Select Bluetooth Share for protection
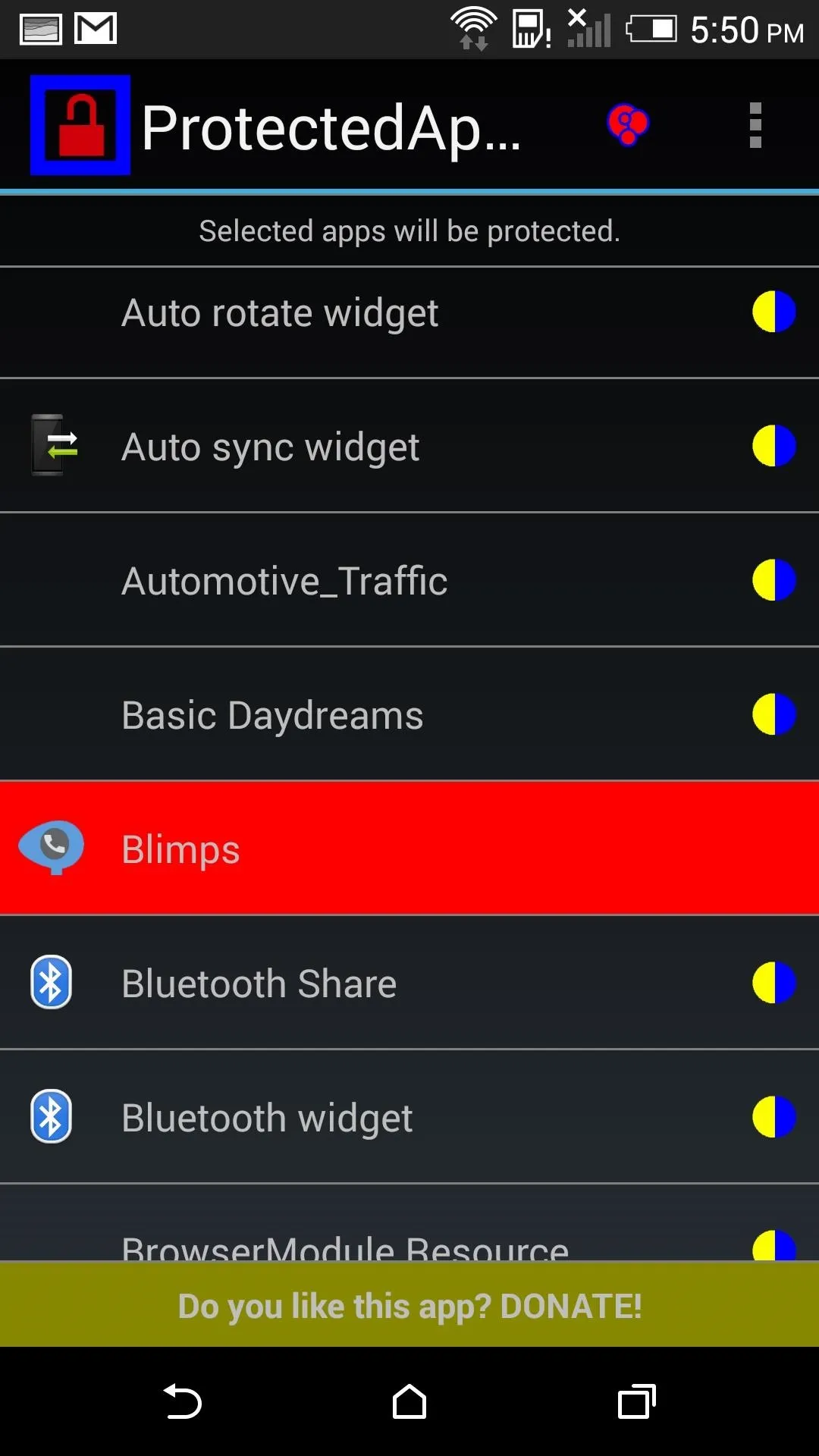Screen dimensions: 819x1456 tap(409, 983)
